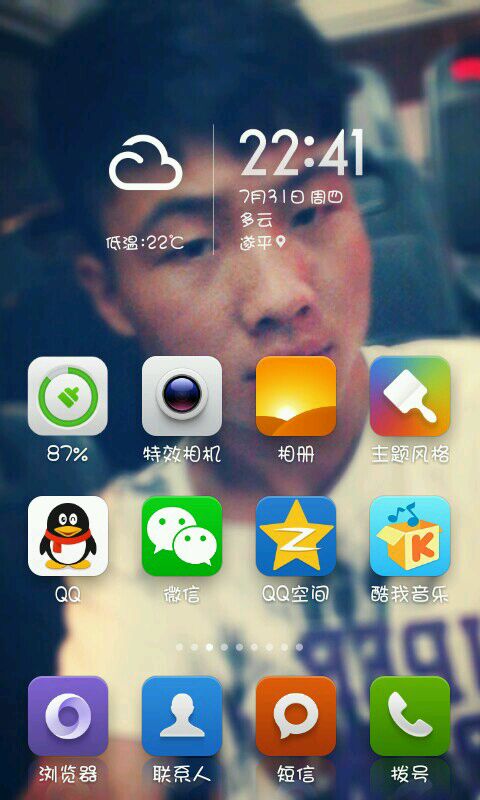This screenshot has width=480, height=800.
Task: Open the 相册 gallery app
Action: (x=296, y=396)
